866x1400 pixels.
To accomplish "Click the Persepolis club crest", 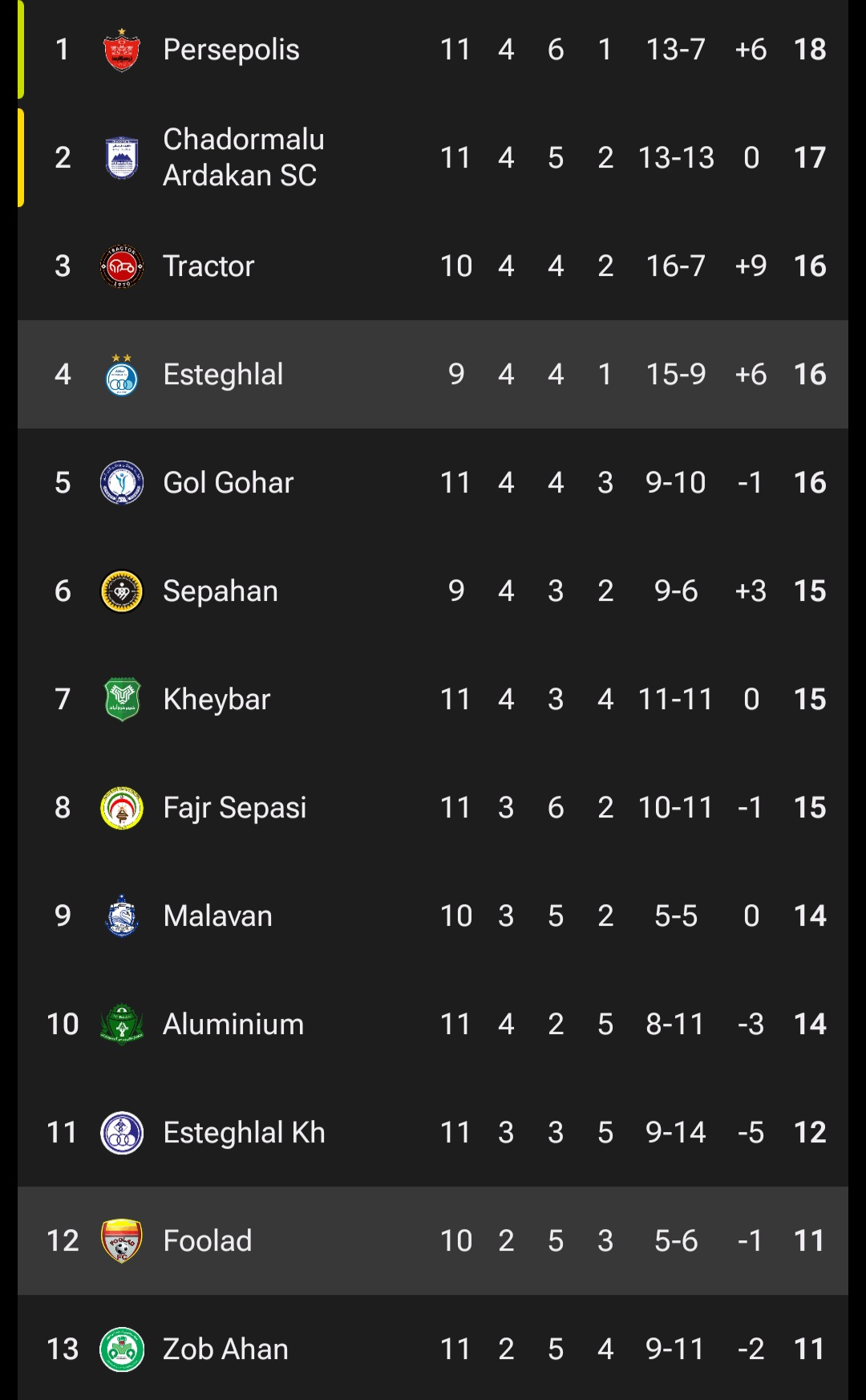I will point(121,49).
